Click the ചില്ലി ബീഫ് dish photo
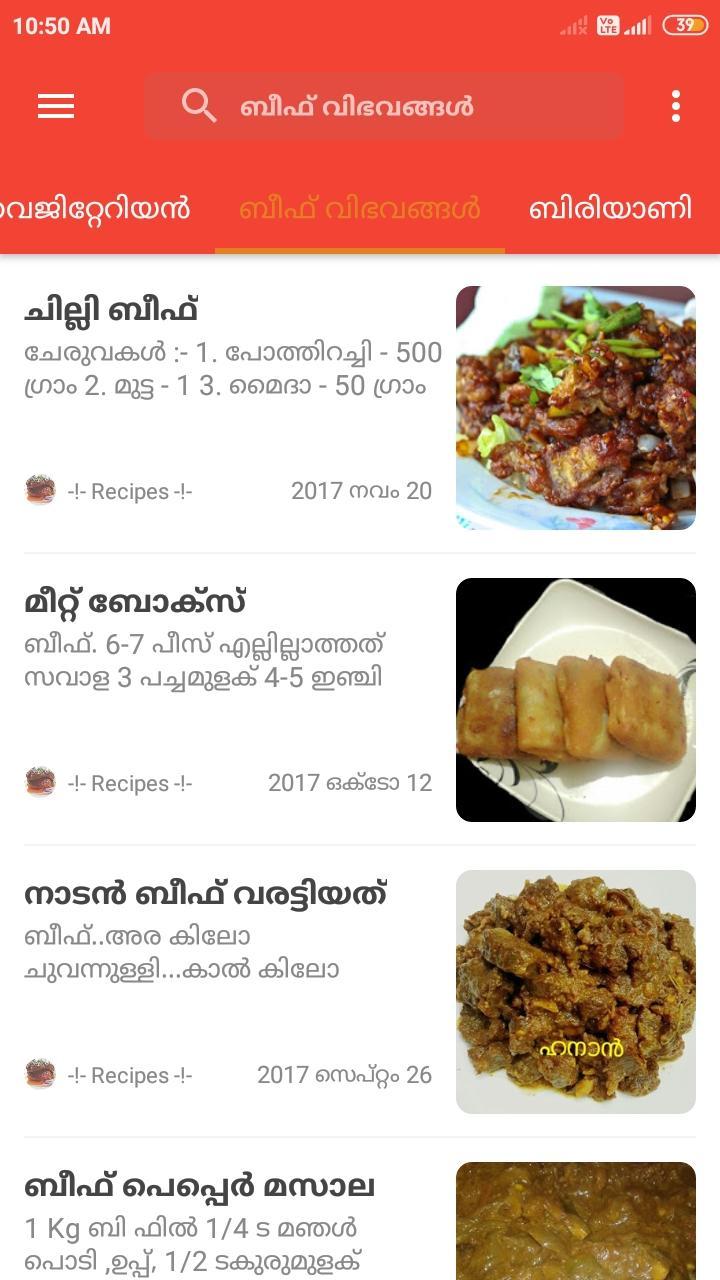Screen dimensions: 720x1280 575,407
